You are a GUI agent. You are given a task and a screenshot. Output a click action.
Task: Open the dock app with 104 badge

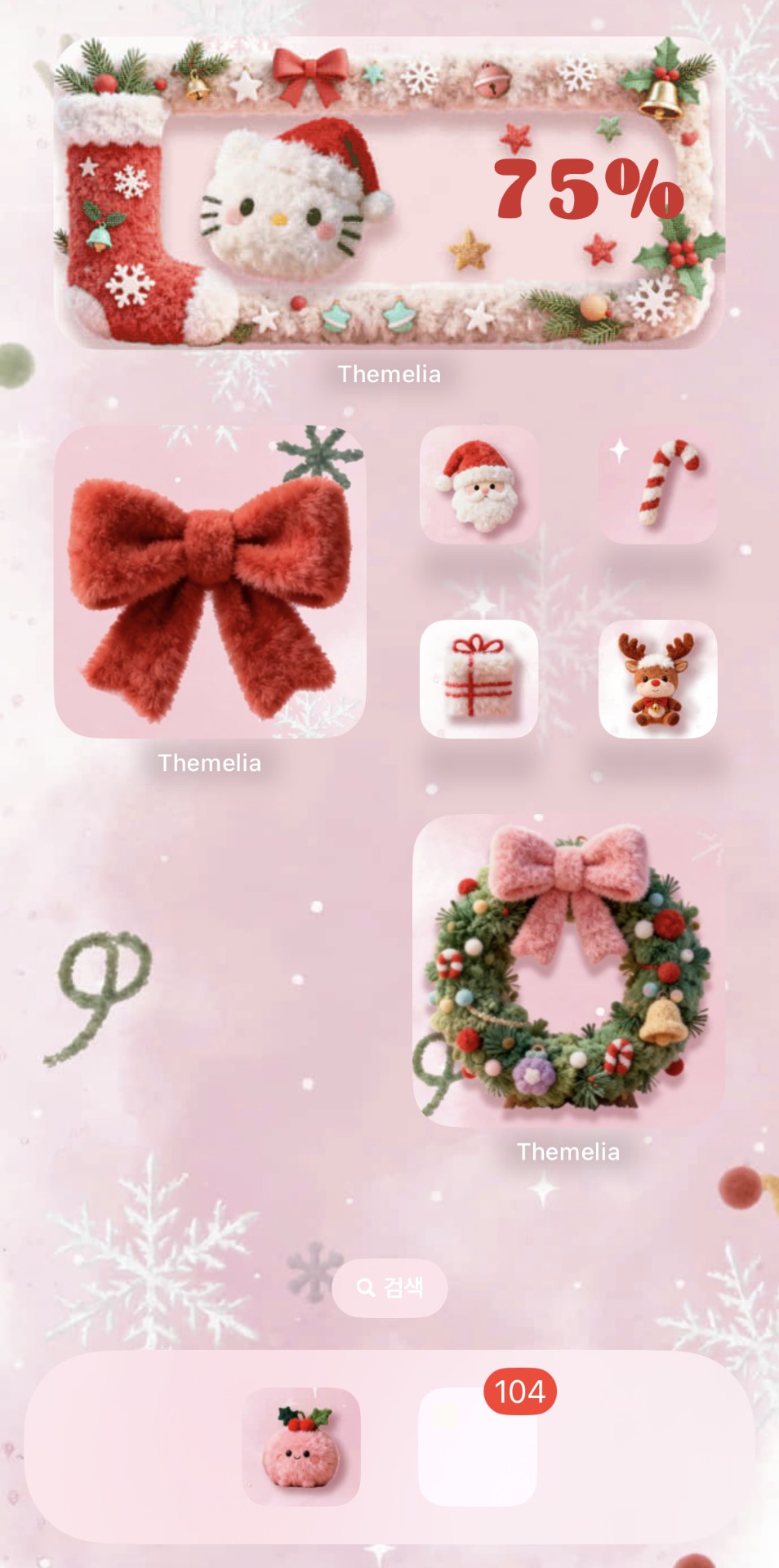pos(478,1446)
